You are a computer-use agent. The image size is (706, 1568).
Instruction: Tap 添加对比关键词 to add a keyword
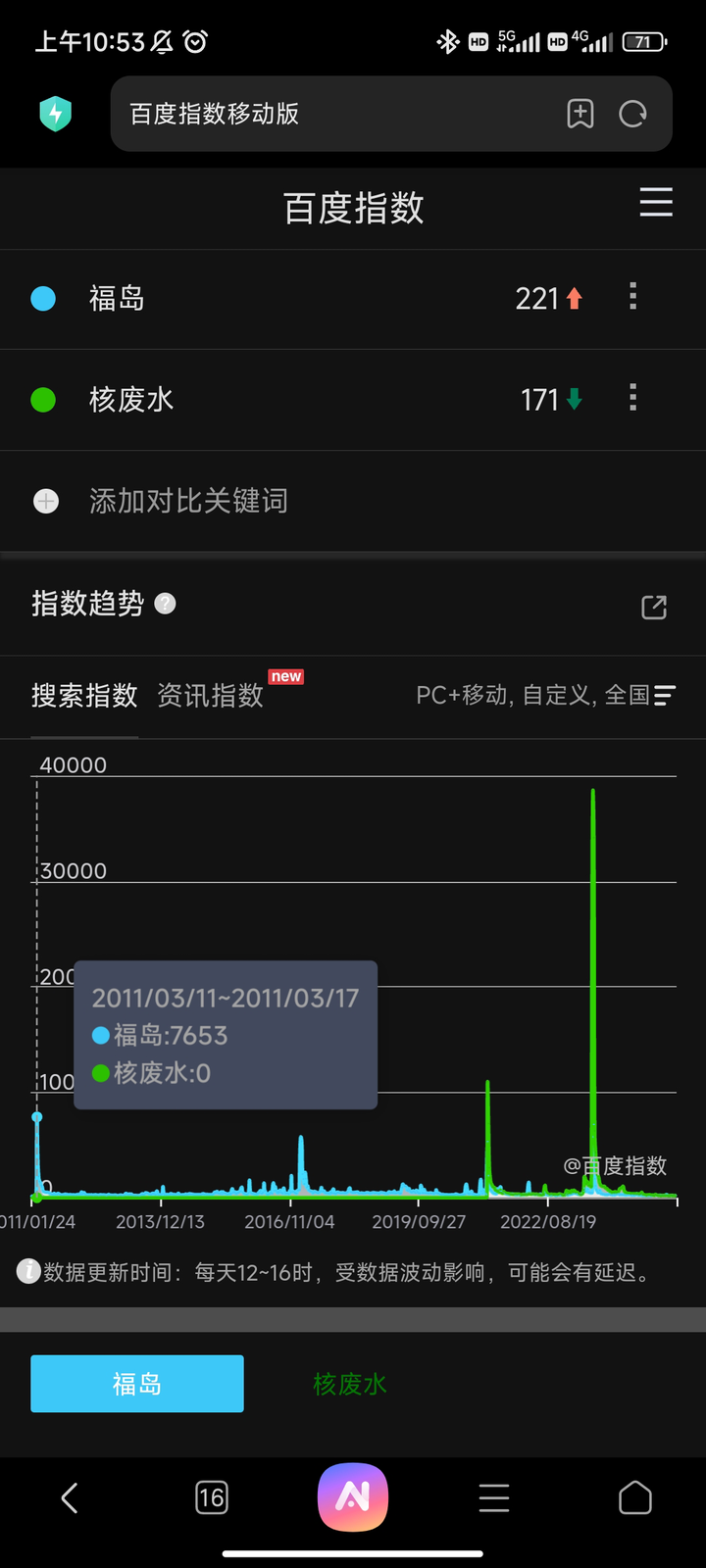coord(188,501)
